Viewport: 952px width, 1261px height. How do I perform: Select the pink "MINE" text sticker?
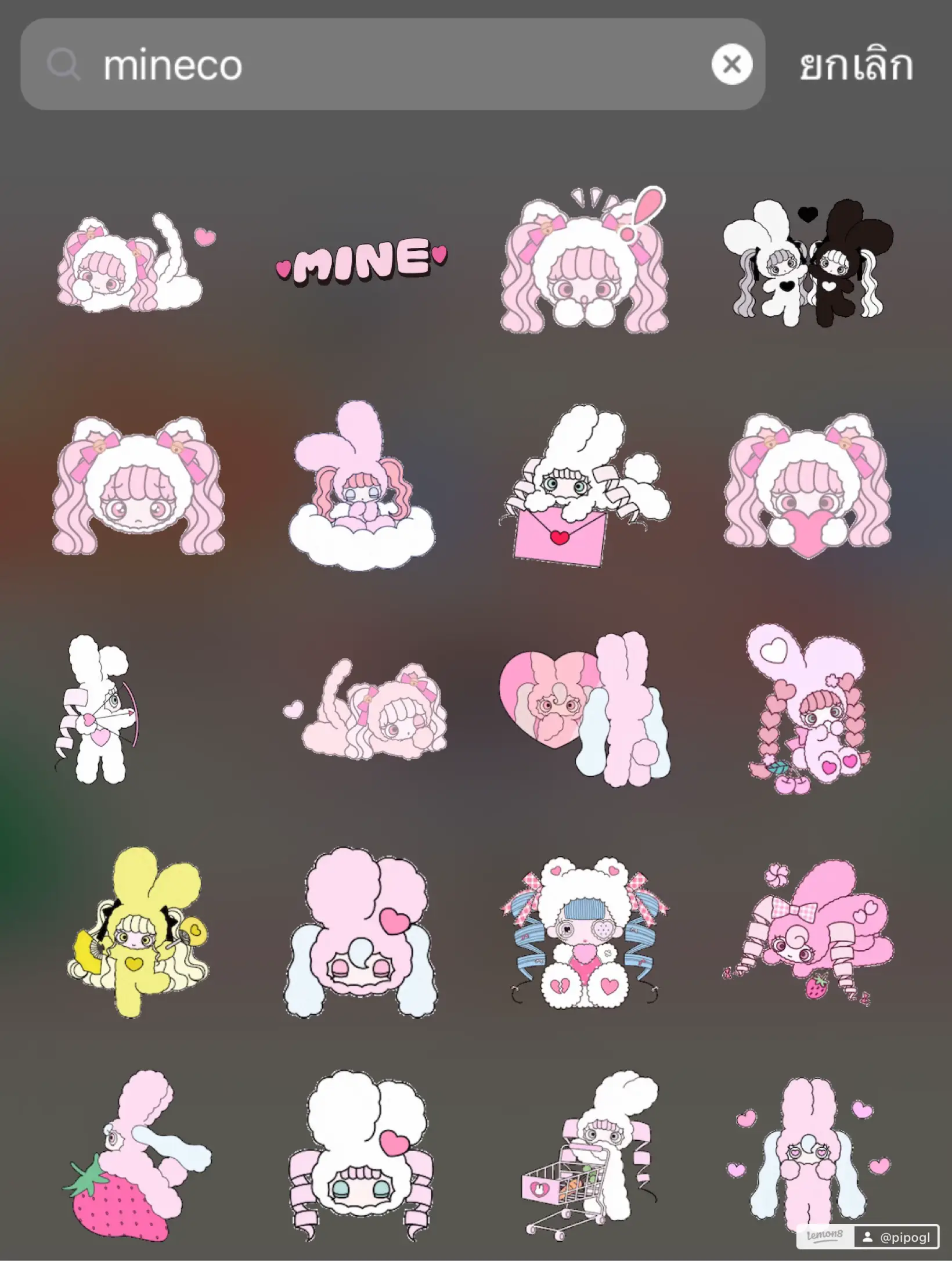coord(361,261)
